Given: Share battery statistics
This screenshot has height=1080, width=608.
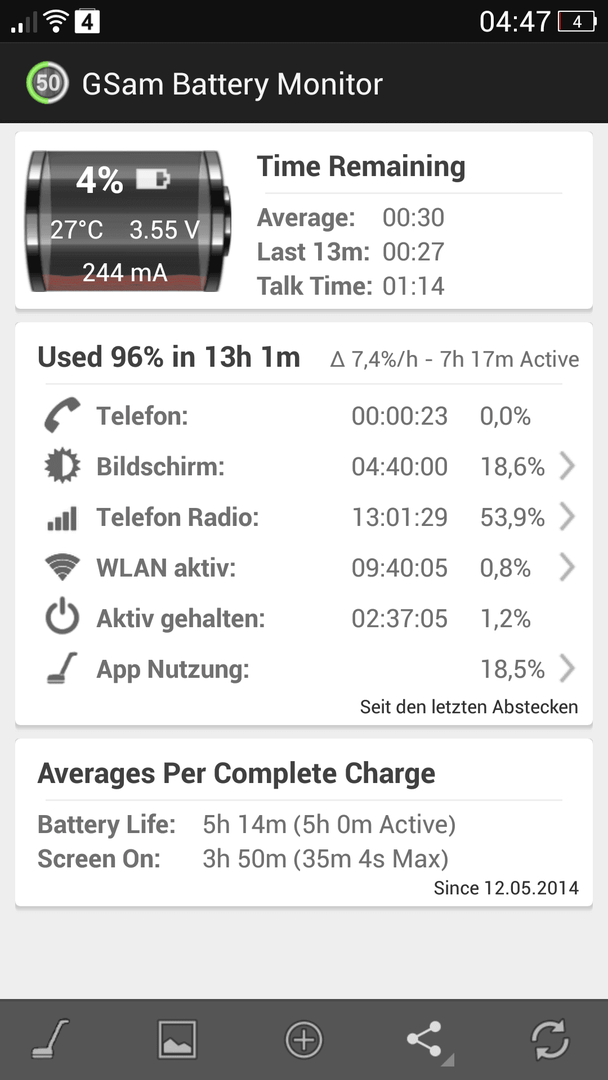Looking at the screenshot, I should 427,1040.
